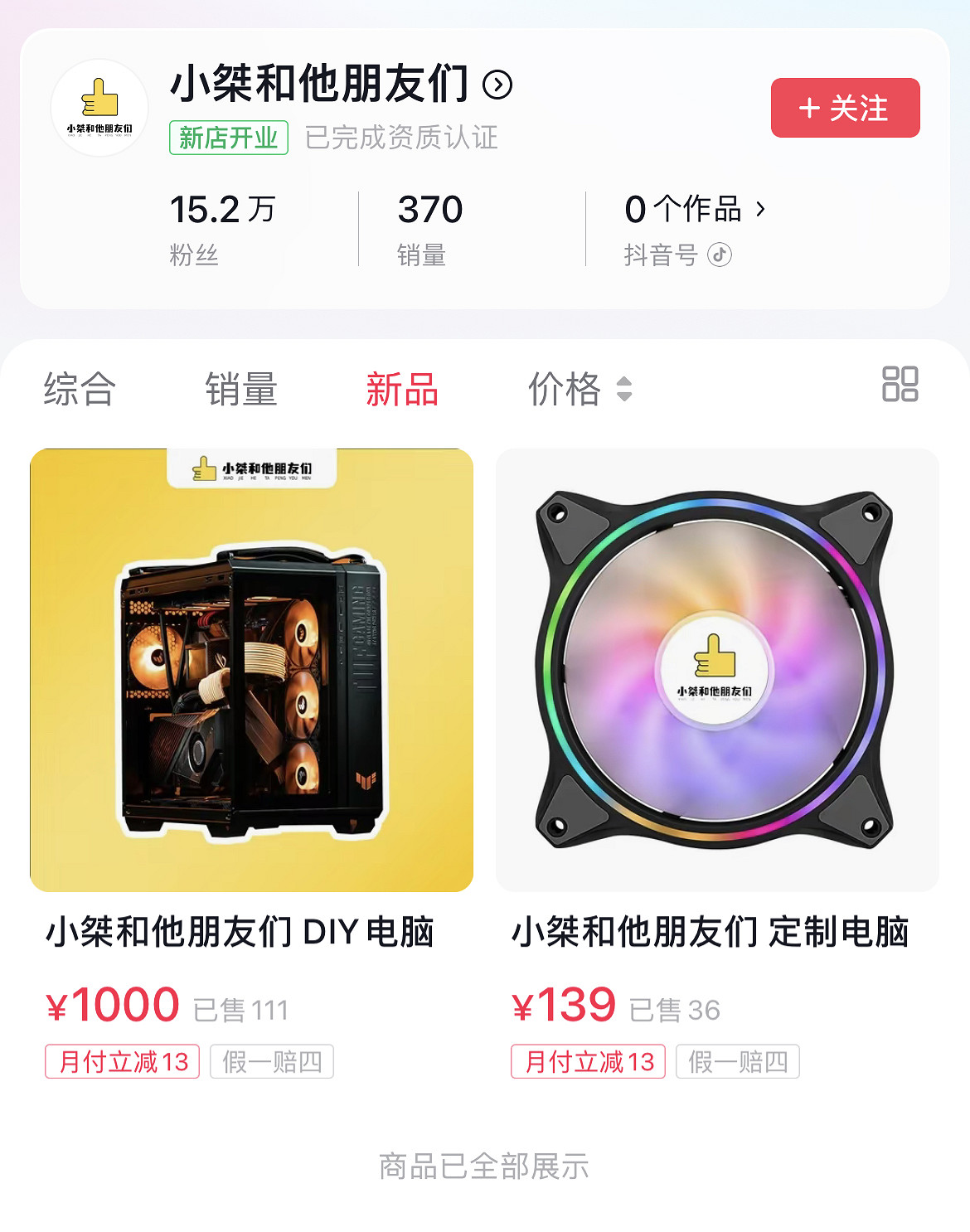This screenshot has height=1232, width=970.
Task: Select the 月付立减13 tag under ¥1000
Action: (124, 1061)
